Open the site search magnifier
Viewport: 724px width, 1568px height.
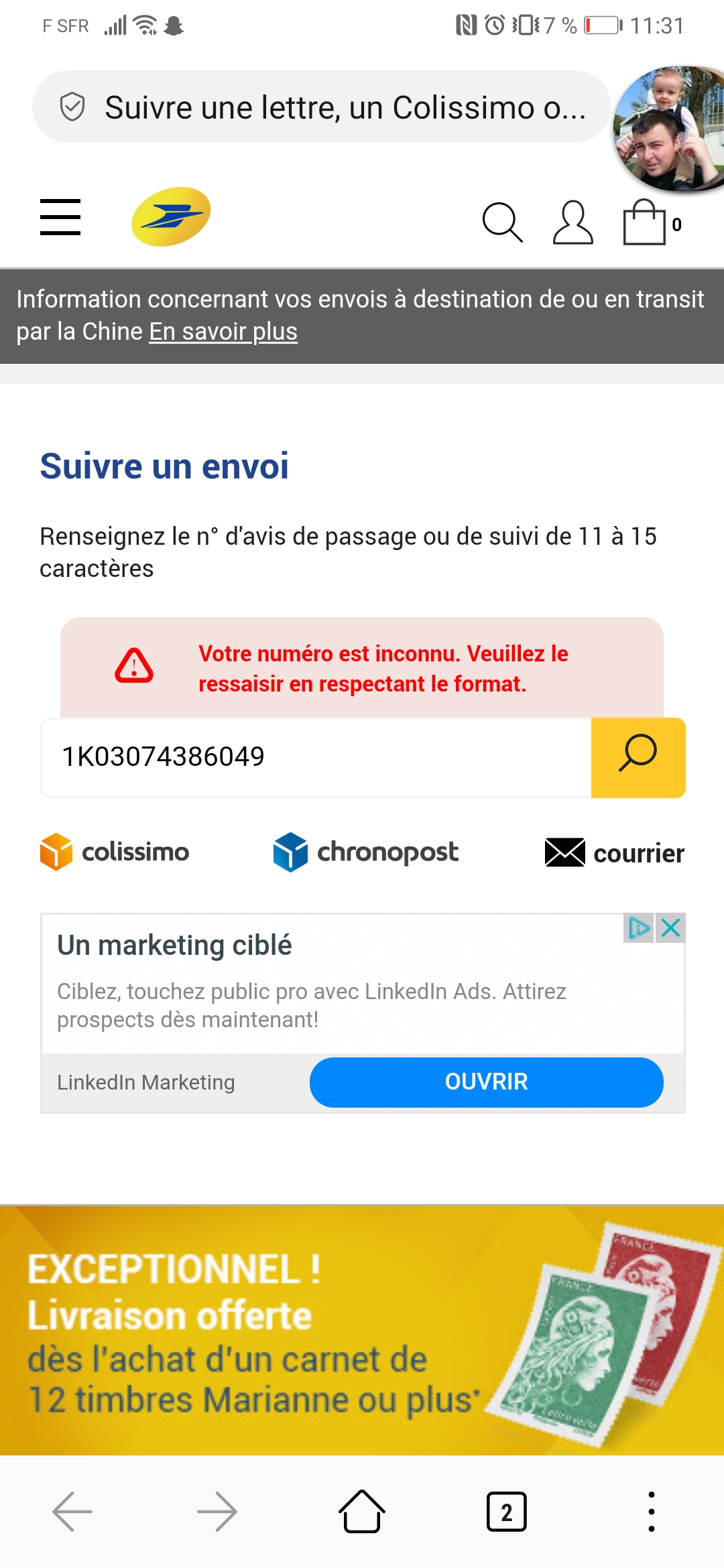[502, 222]
